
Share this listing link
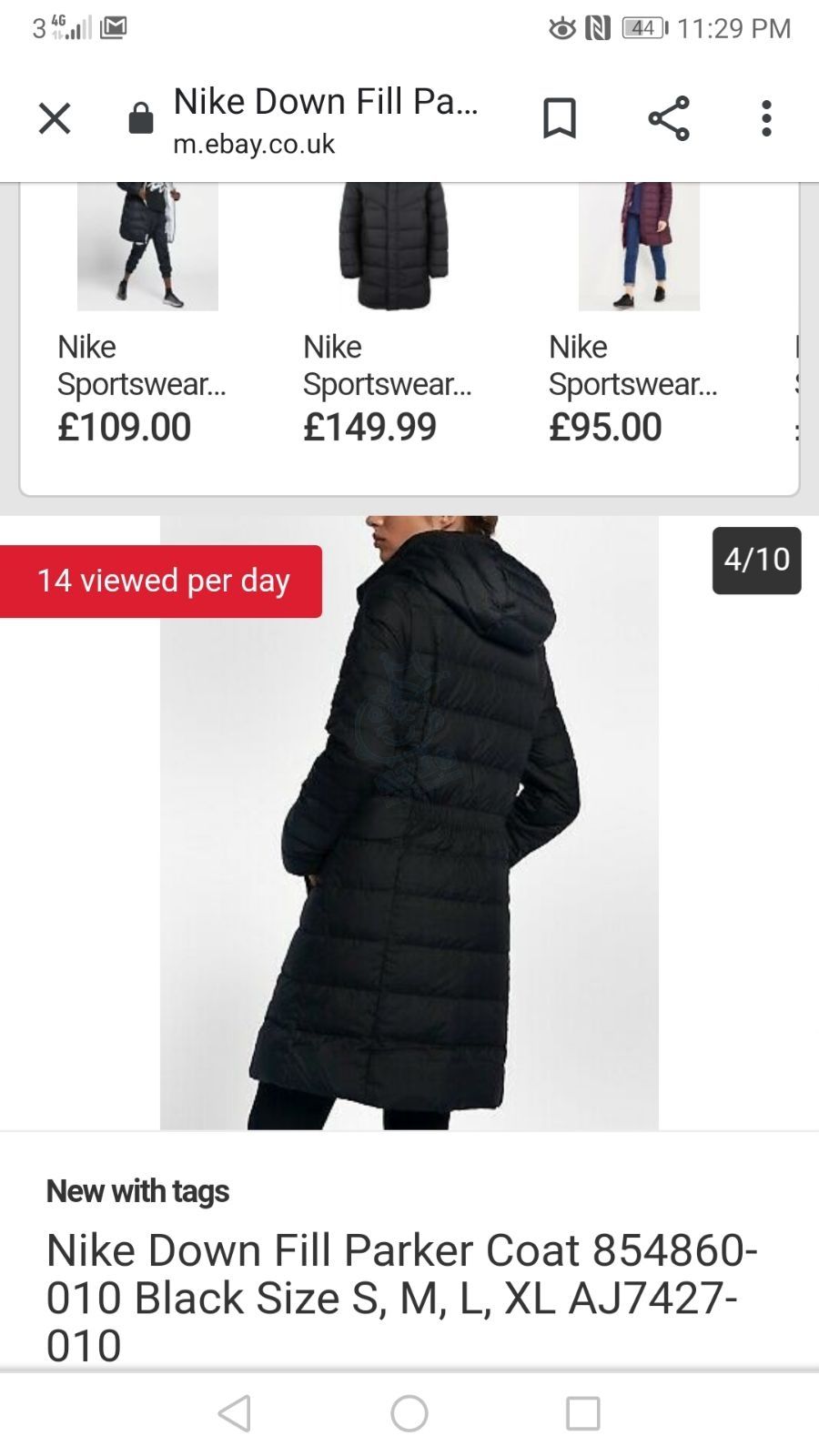click(x=669, y=118)
